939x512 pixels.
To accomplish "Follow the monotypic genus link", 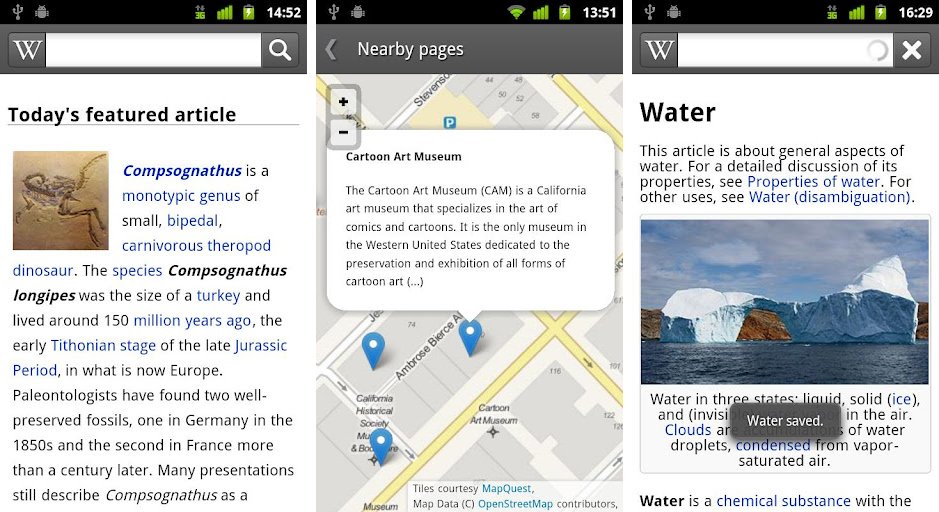I will tap(181, 196).
